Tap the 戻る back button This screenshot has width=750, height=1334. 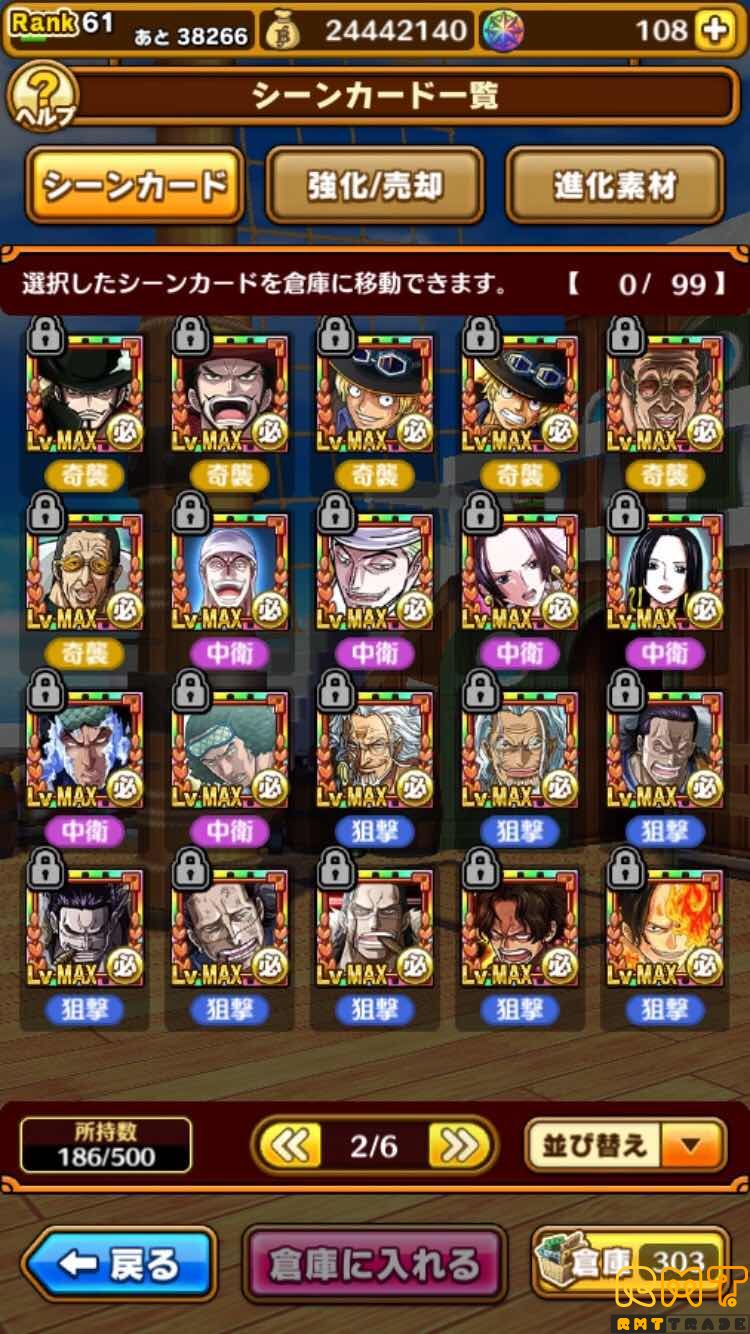coord(120,1265)
